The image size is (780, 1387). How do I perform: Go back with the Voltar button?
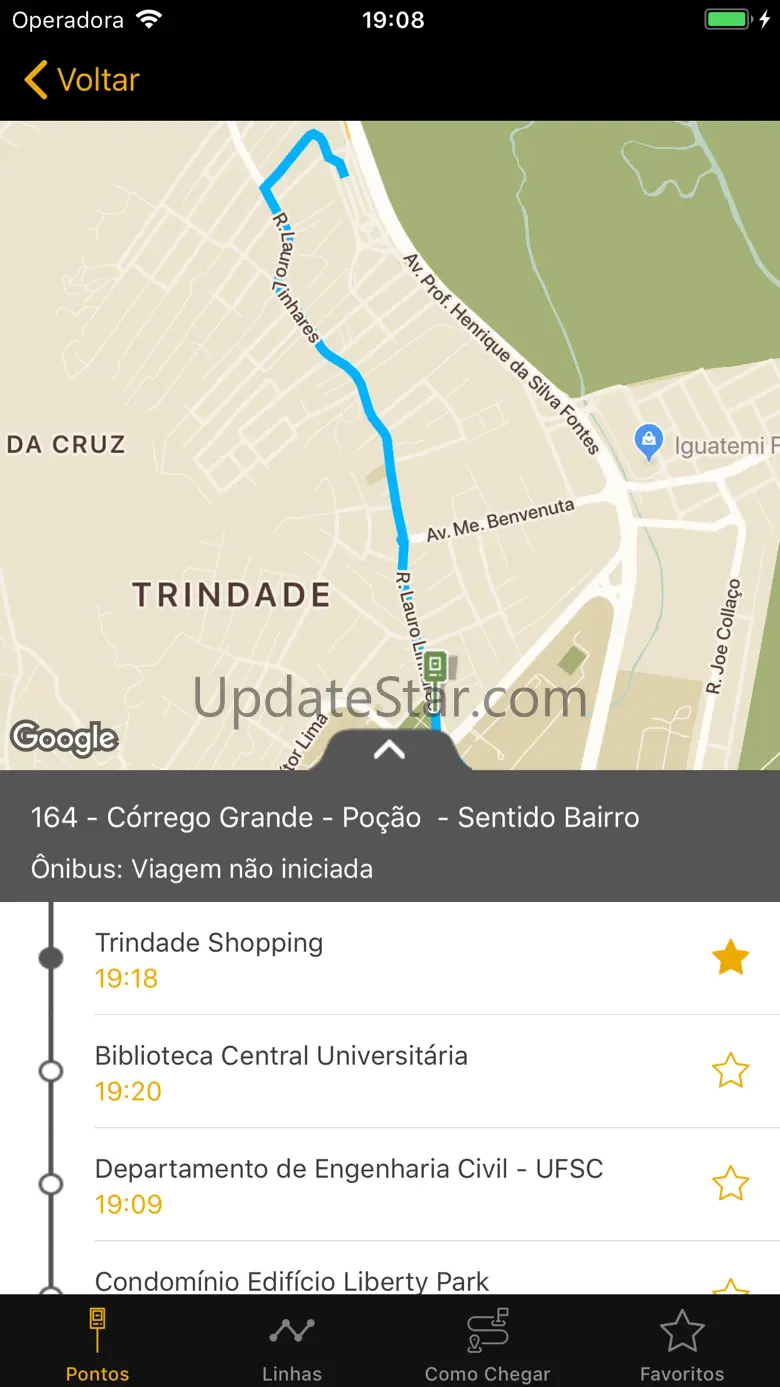[x=82, y=80]
